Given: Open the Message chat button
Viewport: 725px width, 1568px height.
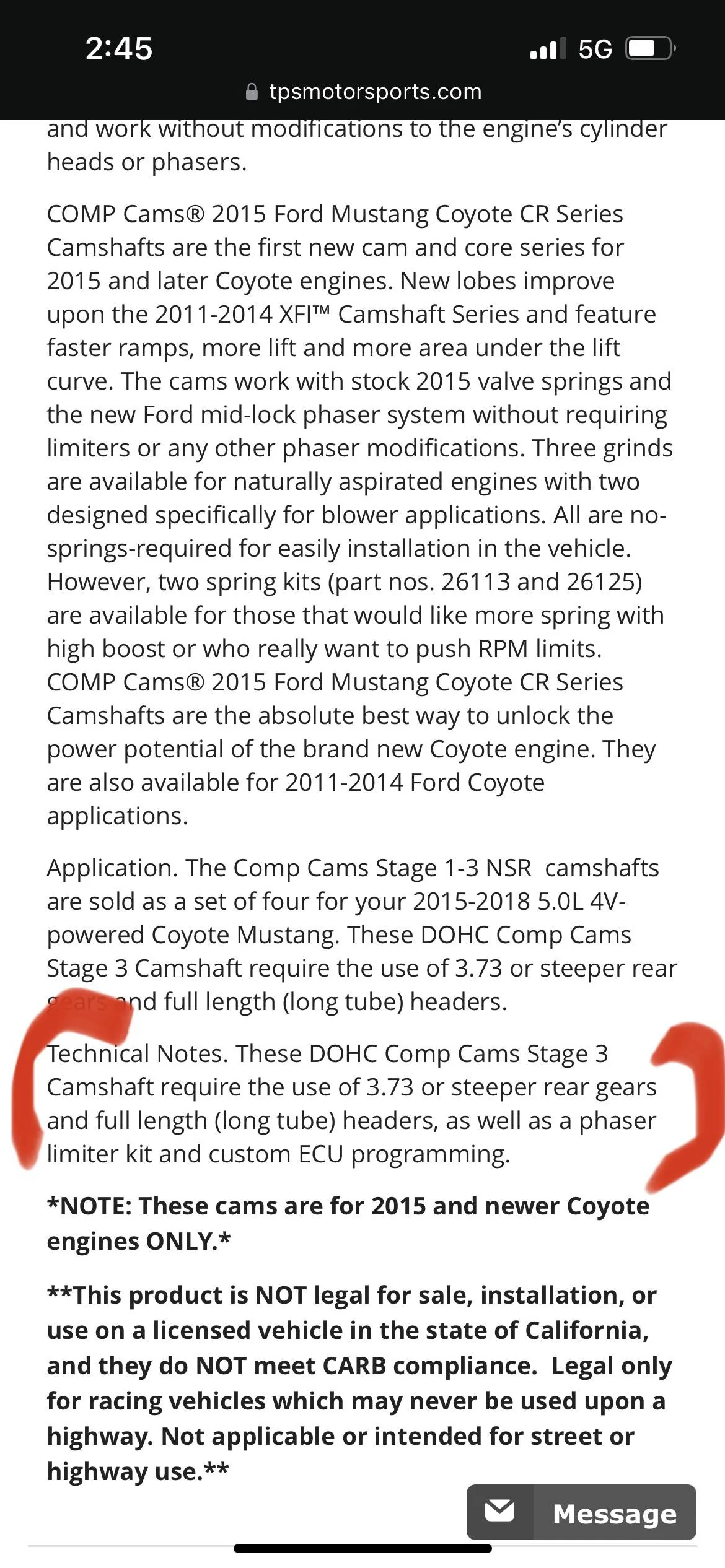Looking at the screenshot, I should click(581, 1513).
